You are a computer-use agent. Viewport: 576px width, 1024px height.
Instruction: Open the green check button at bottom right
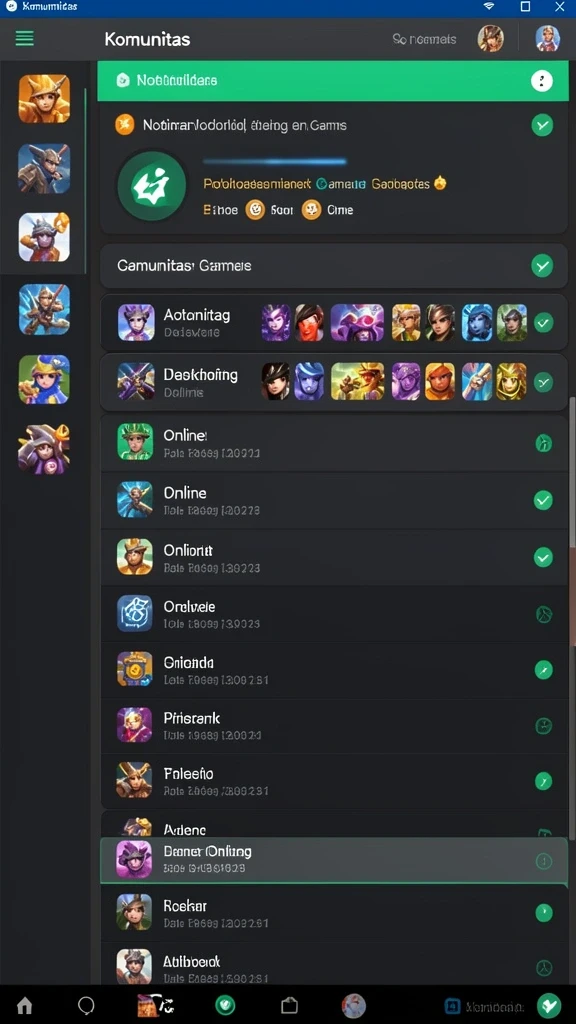549,1005
